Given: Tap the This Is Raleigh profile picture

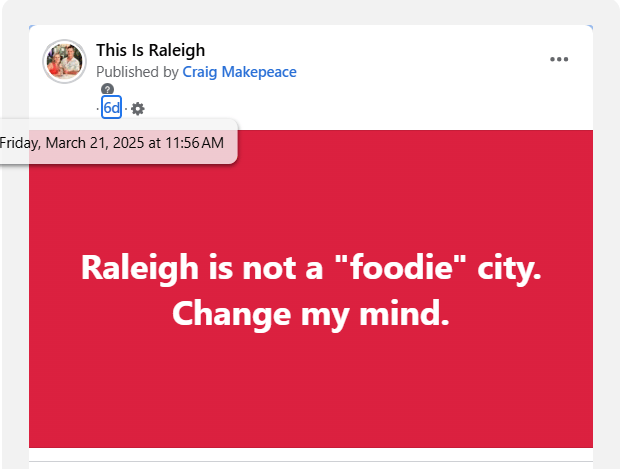Looking at the screenshot, I should tap(64, 62).
